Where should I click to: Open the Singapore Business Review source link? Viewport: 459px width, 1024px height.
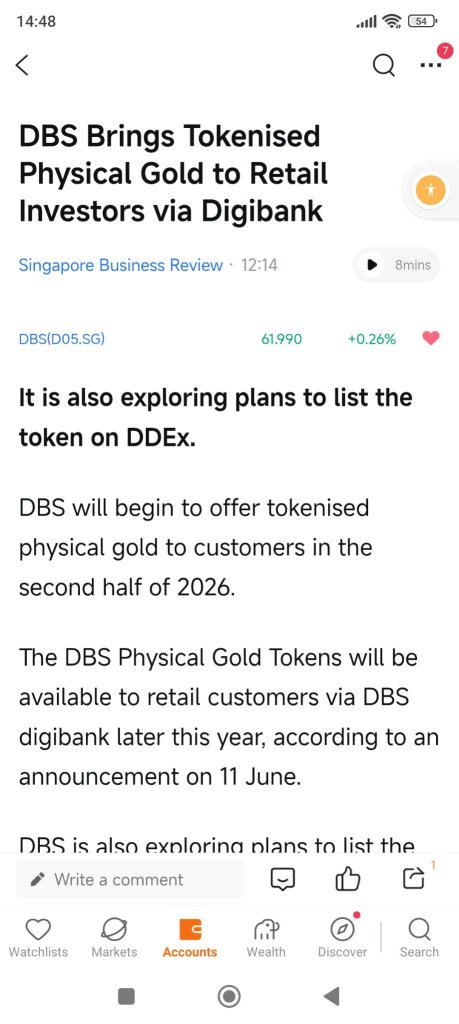coord(121,265)
